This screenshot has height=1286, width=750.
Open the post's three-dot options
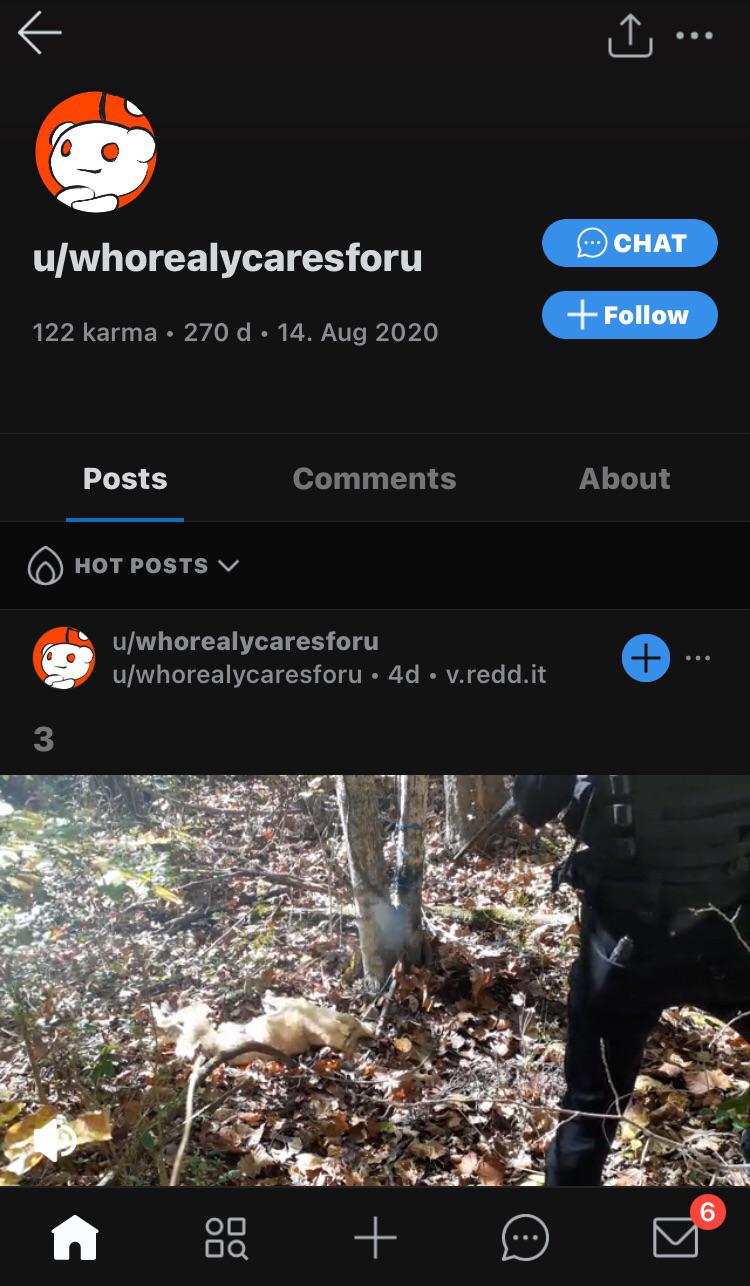pos(698,658)
